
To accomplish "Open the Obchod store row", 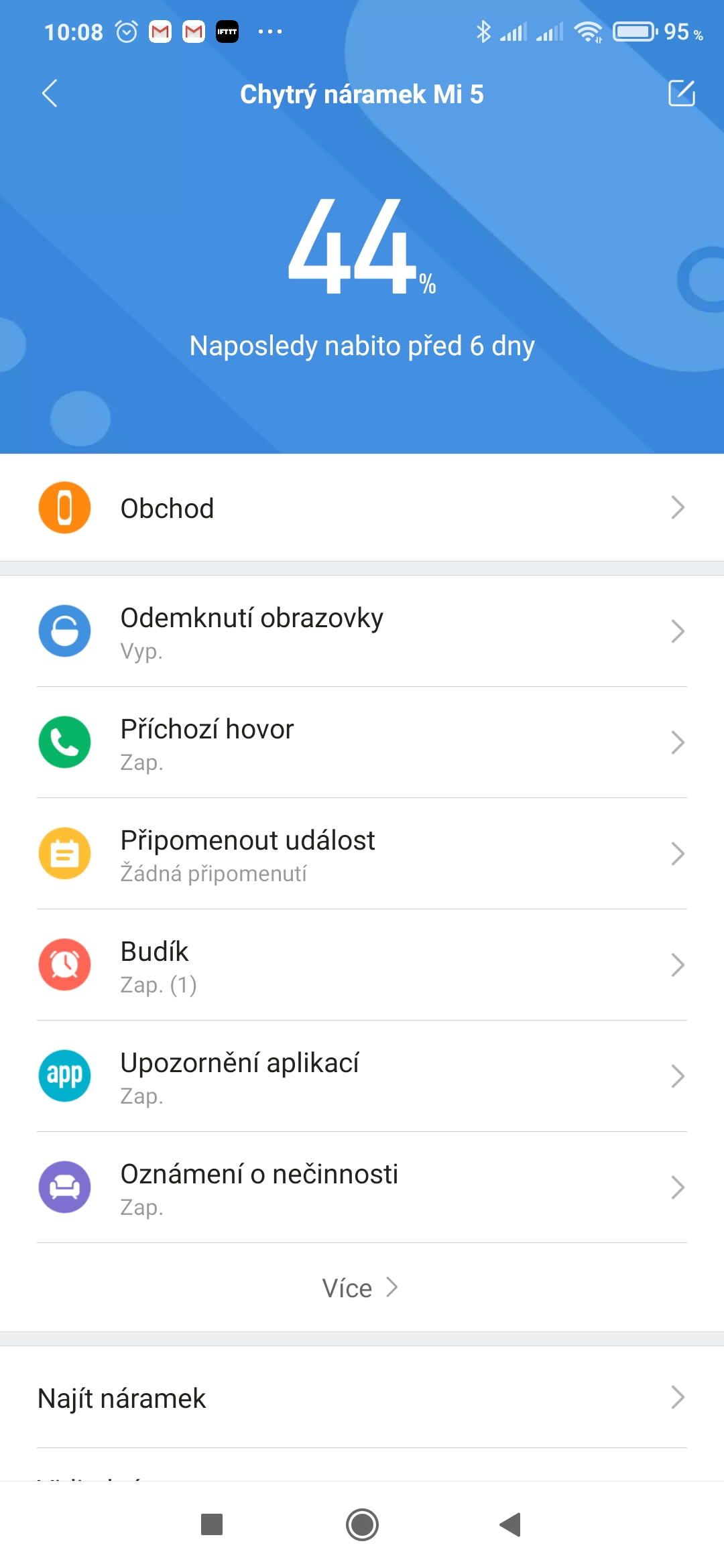I will point(362,508).
